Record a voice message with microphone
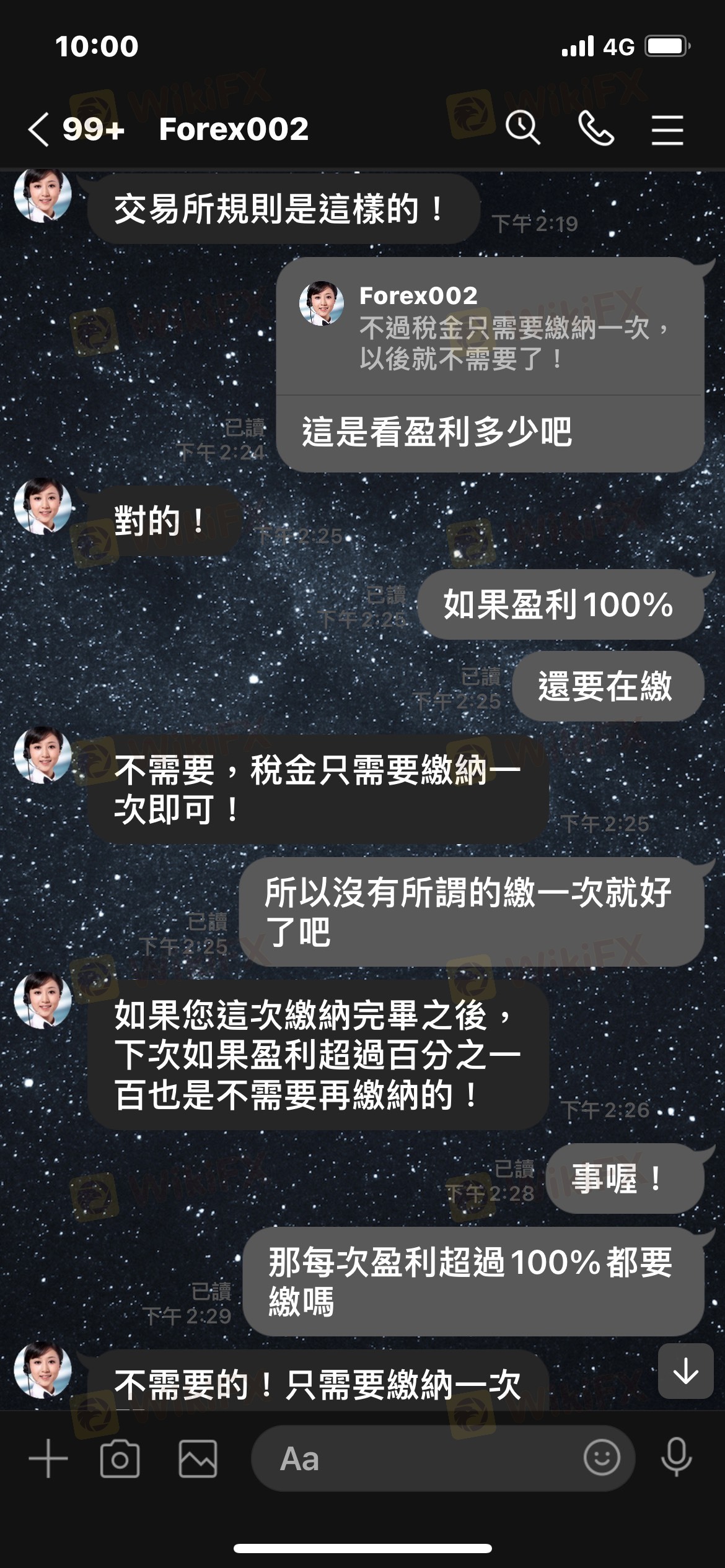 click(x=676, y=1457)
